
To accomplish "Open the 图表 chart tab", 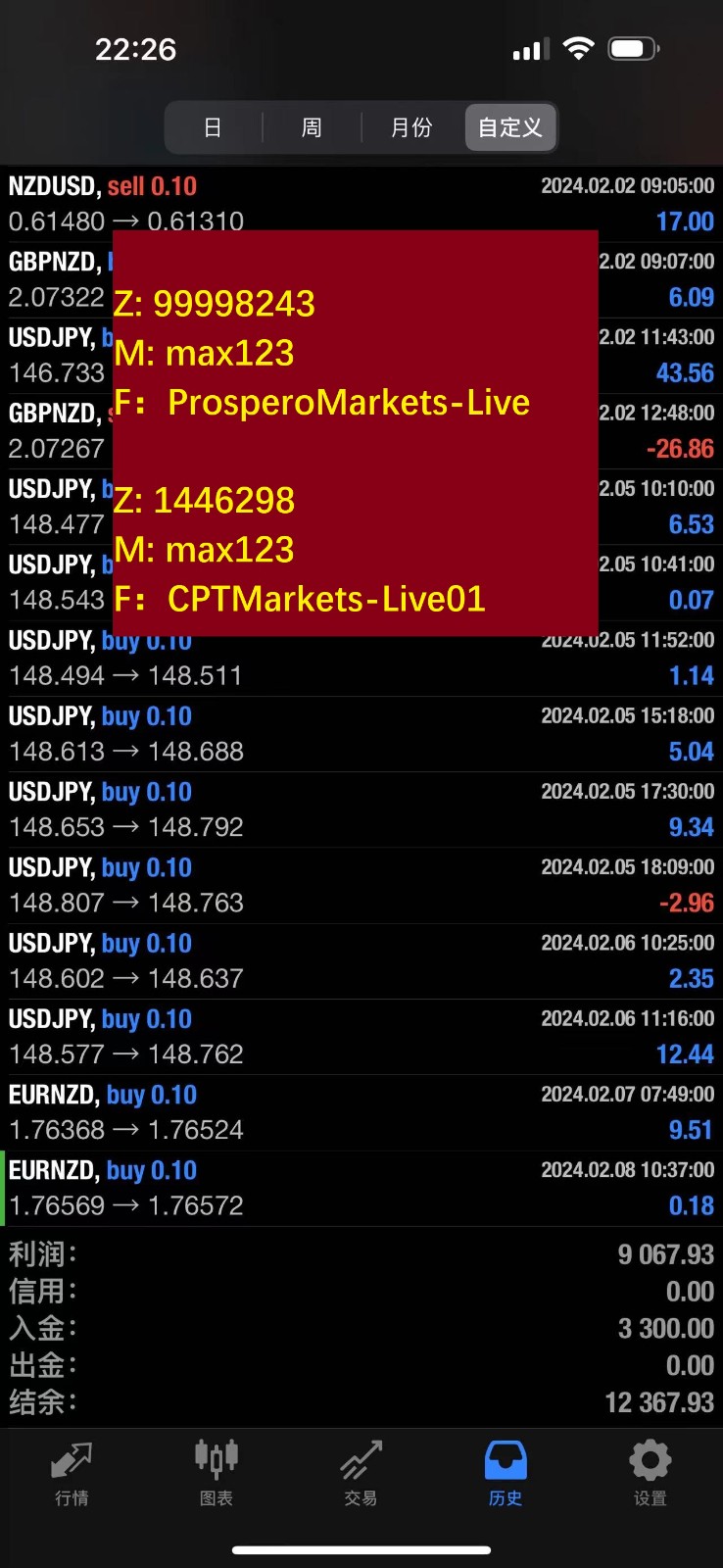I will pyautogui.click(x=217, y=1474).
